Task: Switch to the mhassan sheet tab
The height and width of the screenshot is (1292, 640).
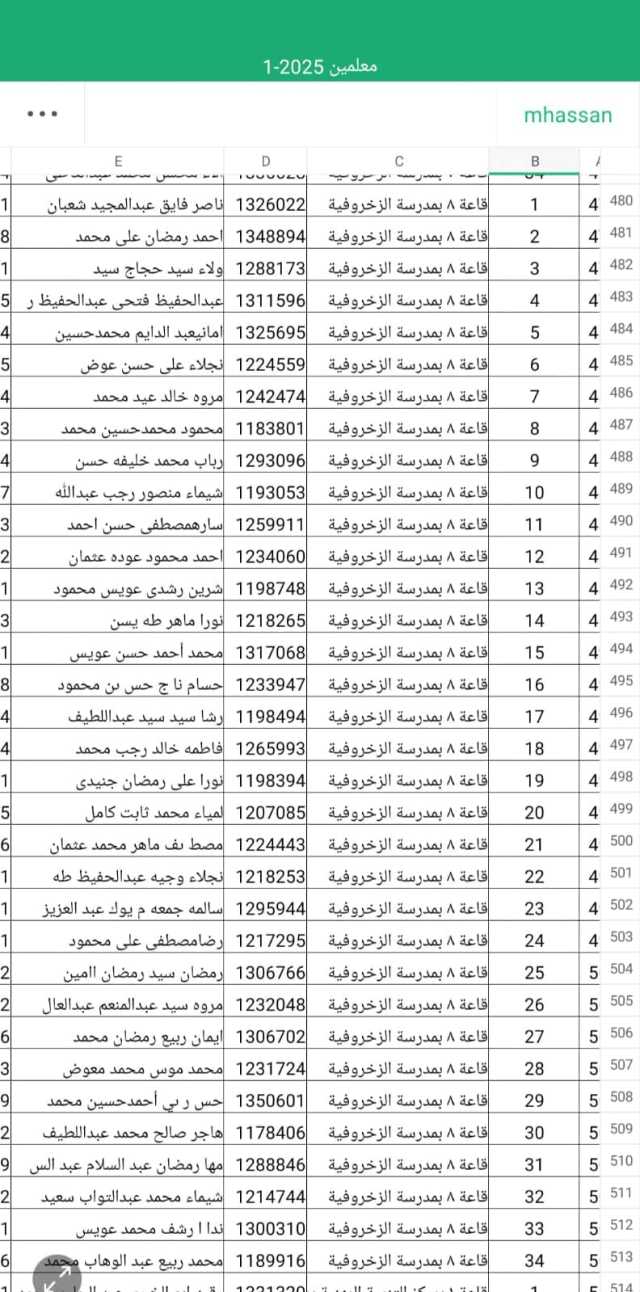Action: click(x=567, y=115)
